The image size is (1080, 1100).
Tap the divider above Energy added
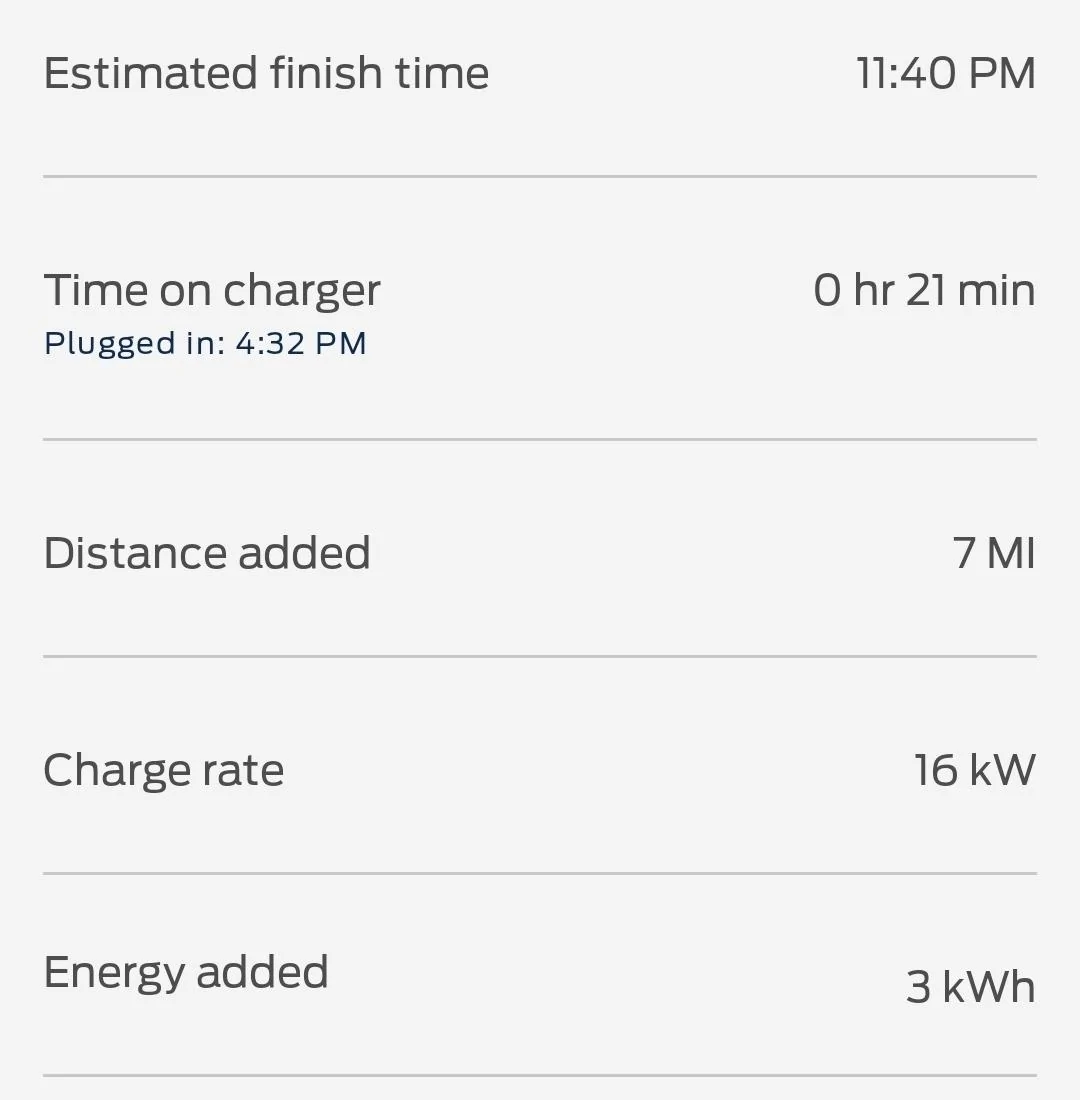[540, 872]
